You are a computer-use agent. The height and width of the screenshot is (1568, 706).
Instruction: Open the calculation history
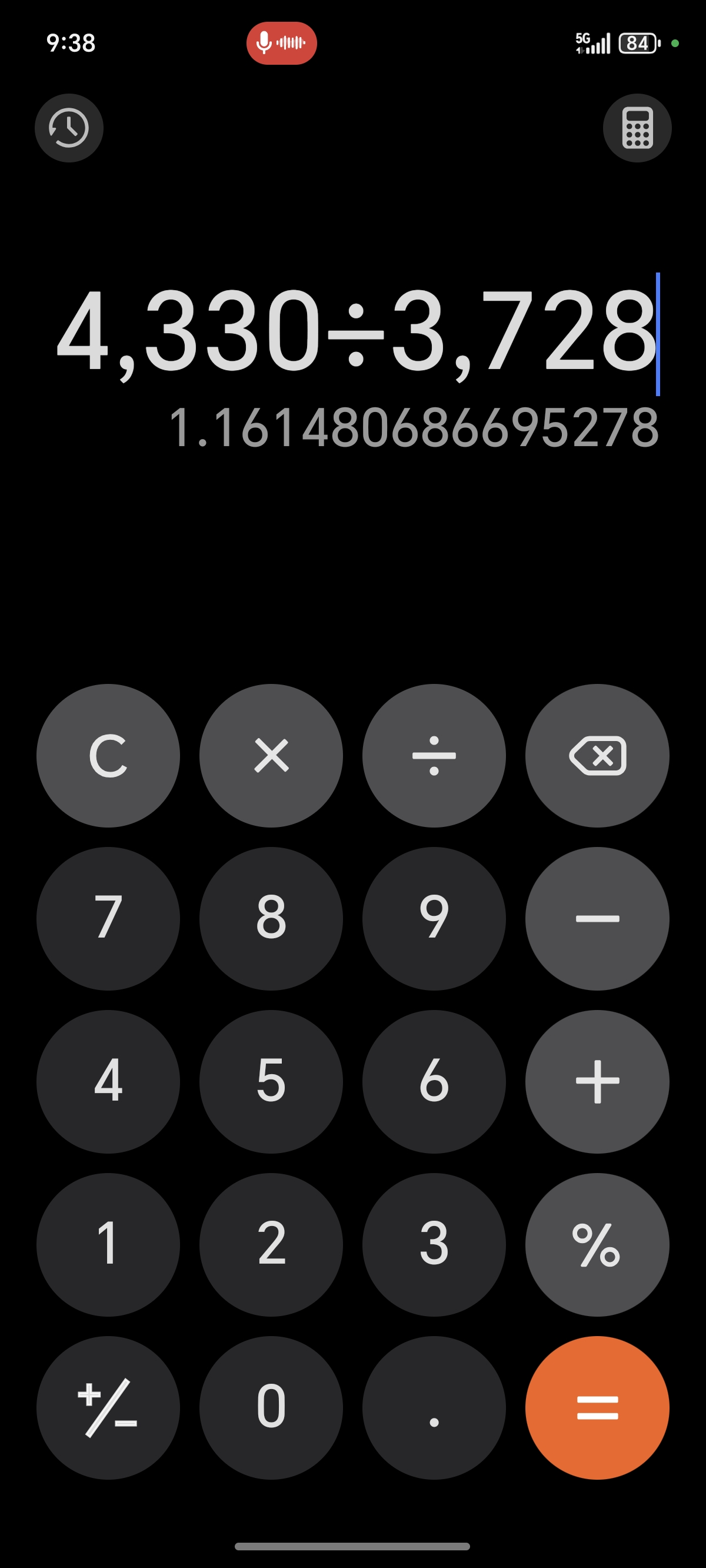(69, 128)
